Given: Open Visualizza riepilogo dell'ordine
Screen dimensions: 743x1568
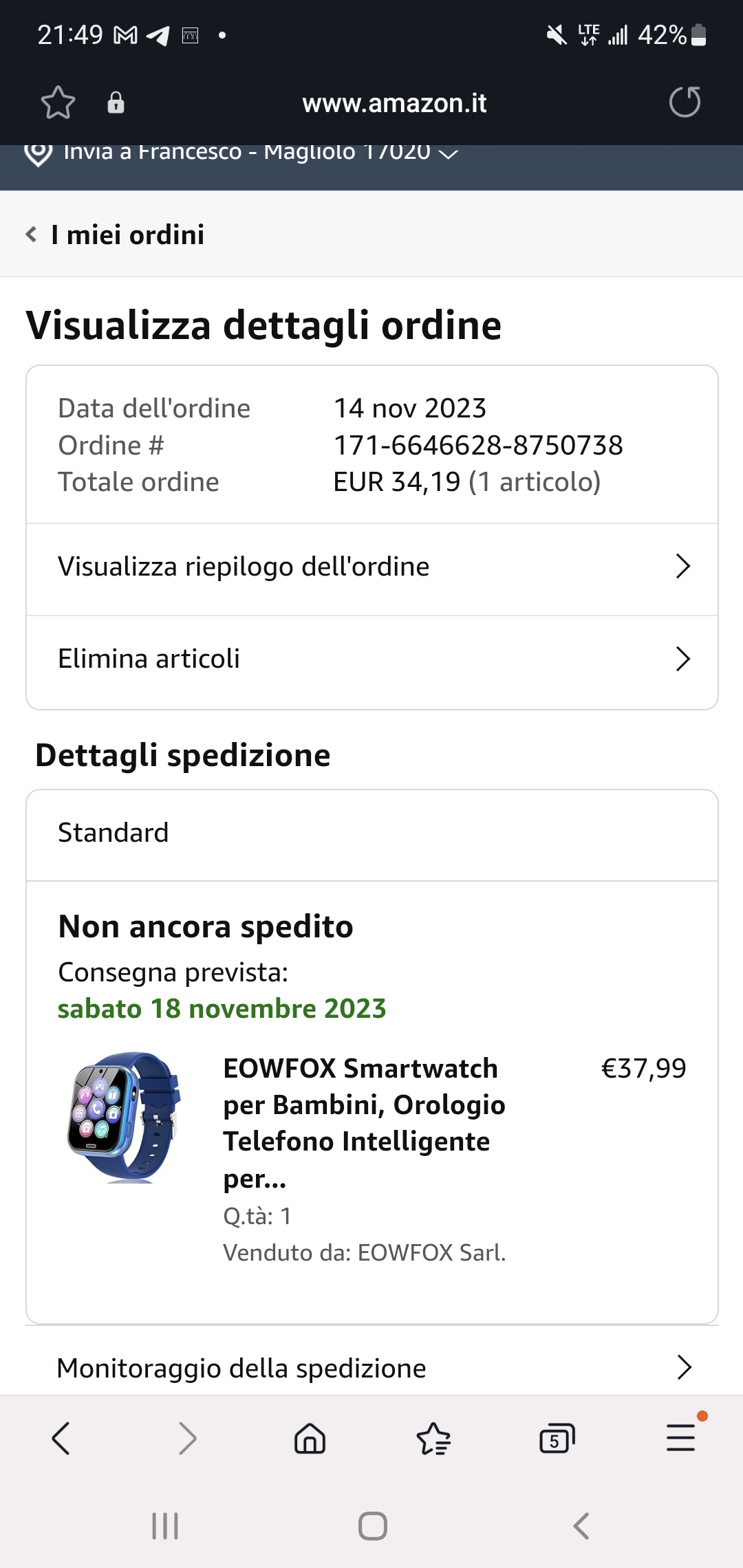Looking at the screenshot, I should 371,567.
